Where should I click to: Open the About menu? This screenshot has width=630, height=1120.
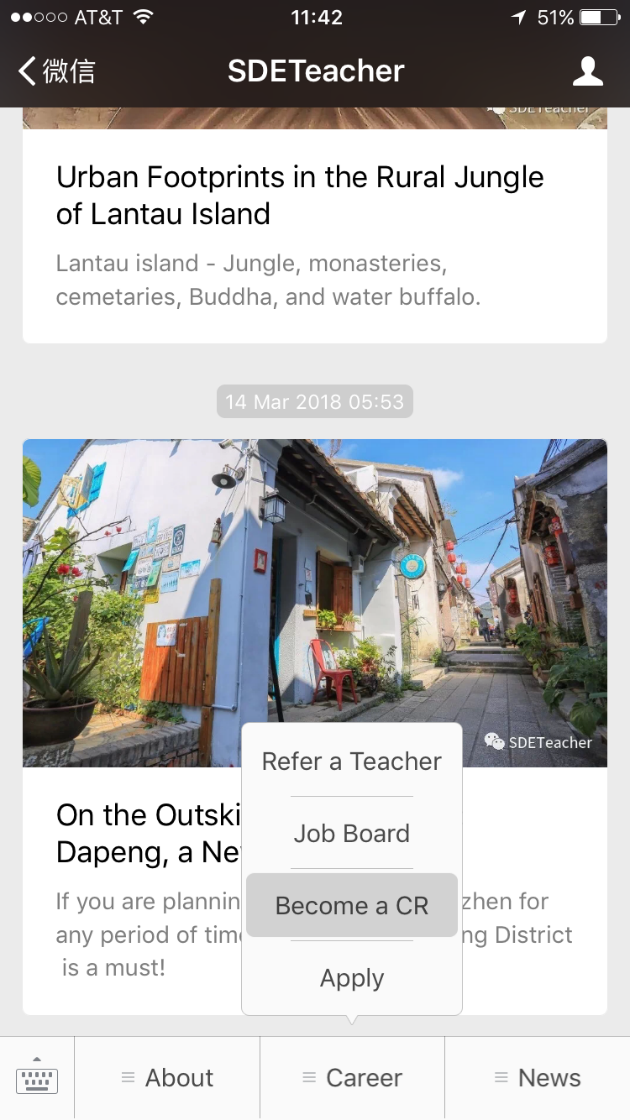point(167,1078)
